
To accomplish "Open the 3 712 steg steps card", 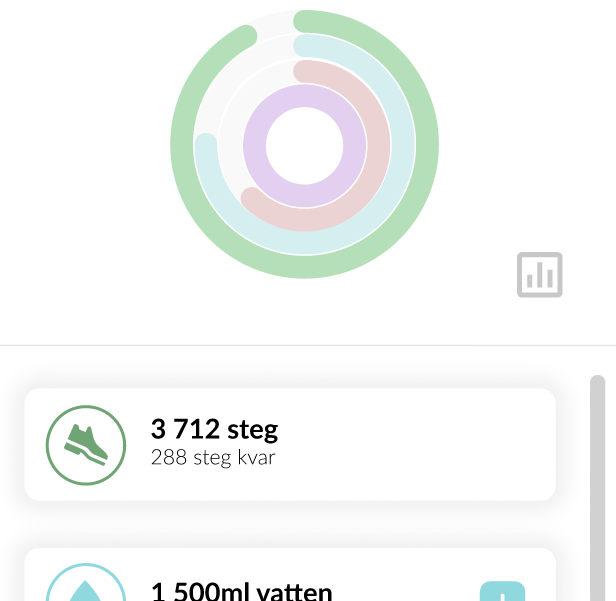I will coord(289,444).
